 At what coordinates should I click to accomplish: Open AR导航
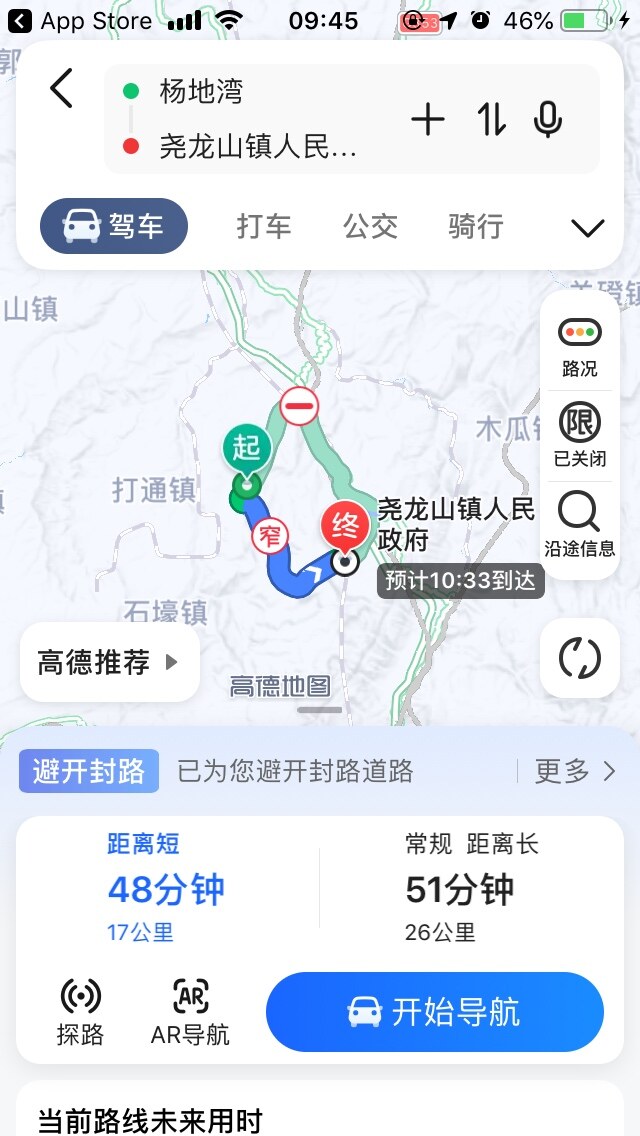click(190, 1011)
